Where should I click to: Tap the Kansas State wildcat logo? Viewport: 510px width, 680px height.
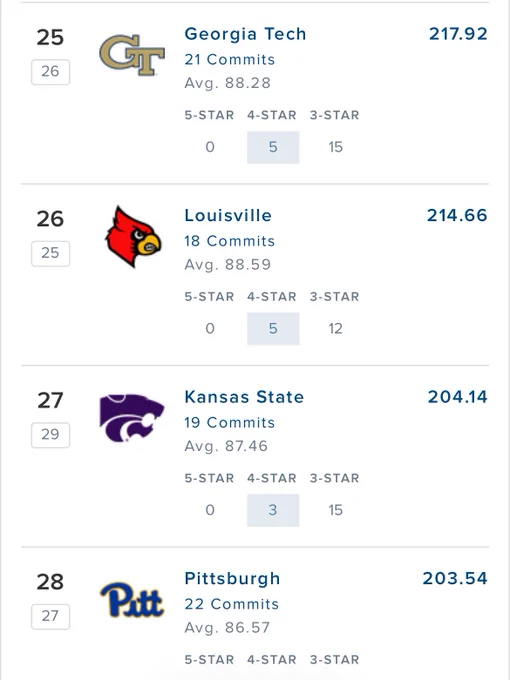click(131, 418)
